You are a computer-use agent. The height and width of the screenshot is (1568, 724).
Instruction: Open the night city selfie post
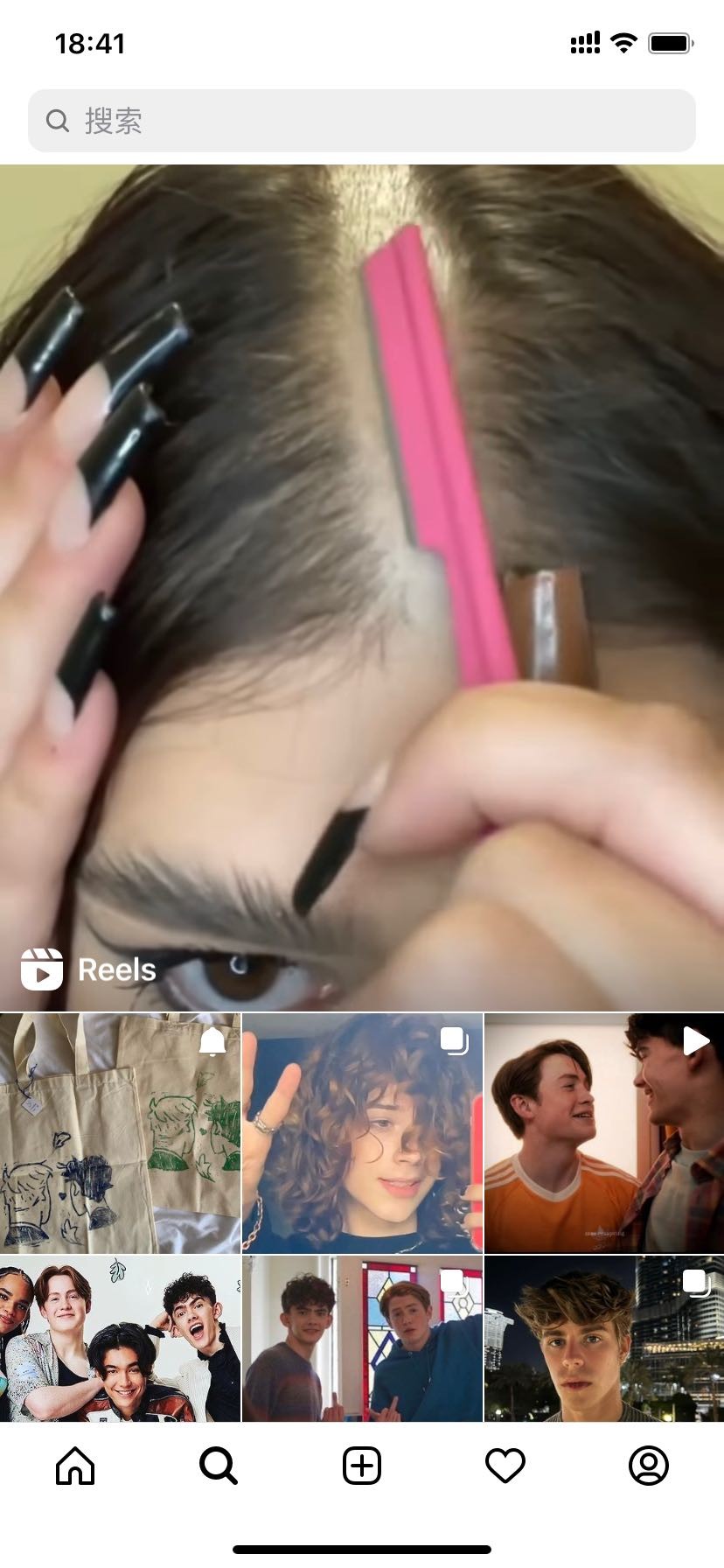point(604,1339)
